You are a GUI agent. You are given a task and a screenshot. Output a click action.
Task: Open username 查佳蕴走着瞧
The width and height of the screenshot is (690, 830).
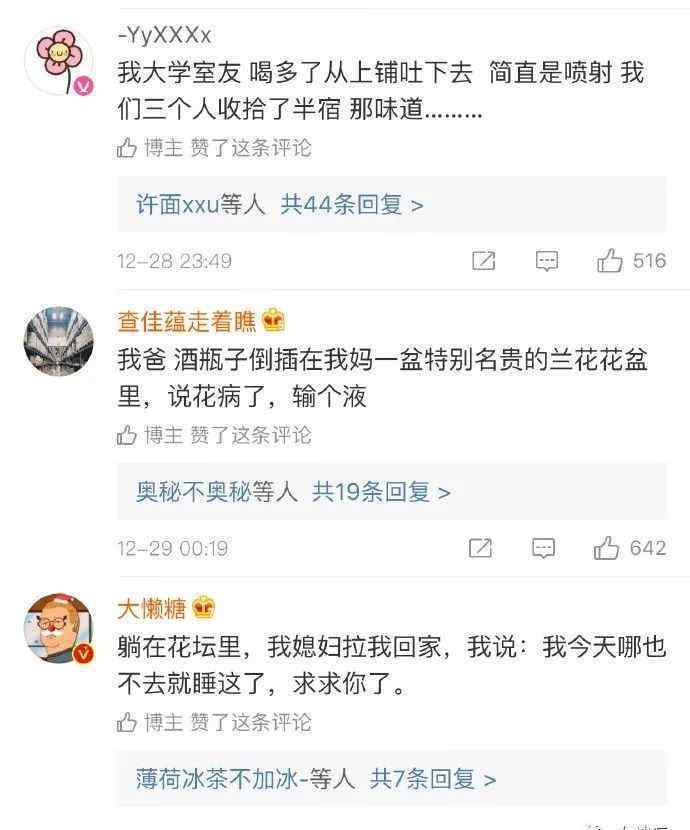[x=187, y=321]
